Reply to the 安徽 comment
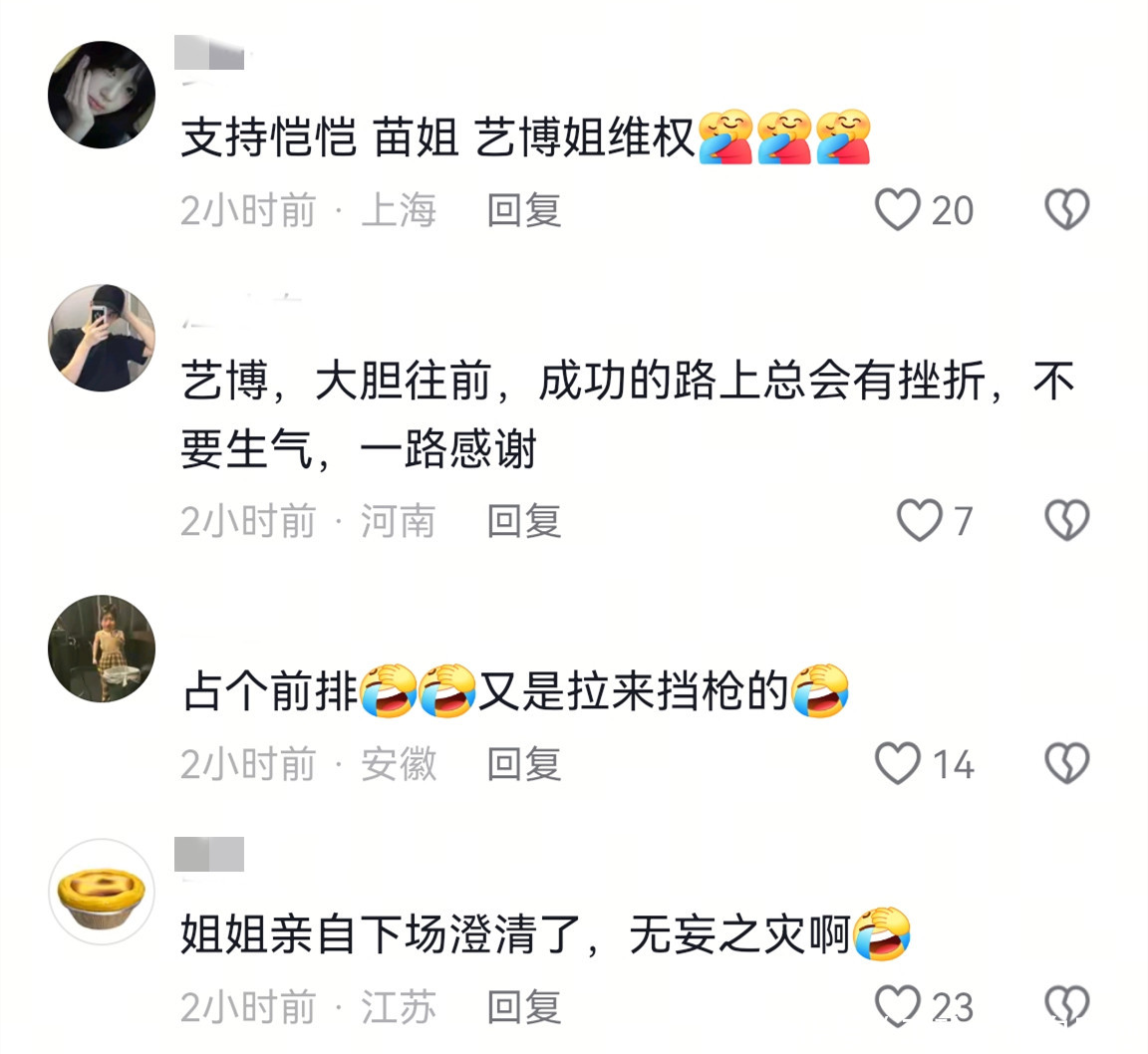The height and width of the screenshot is (1054, 1148). pyautogui.click(x=523, y=764)
